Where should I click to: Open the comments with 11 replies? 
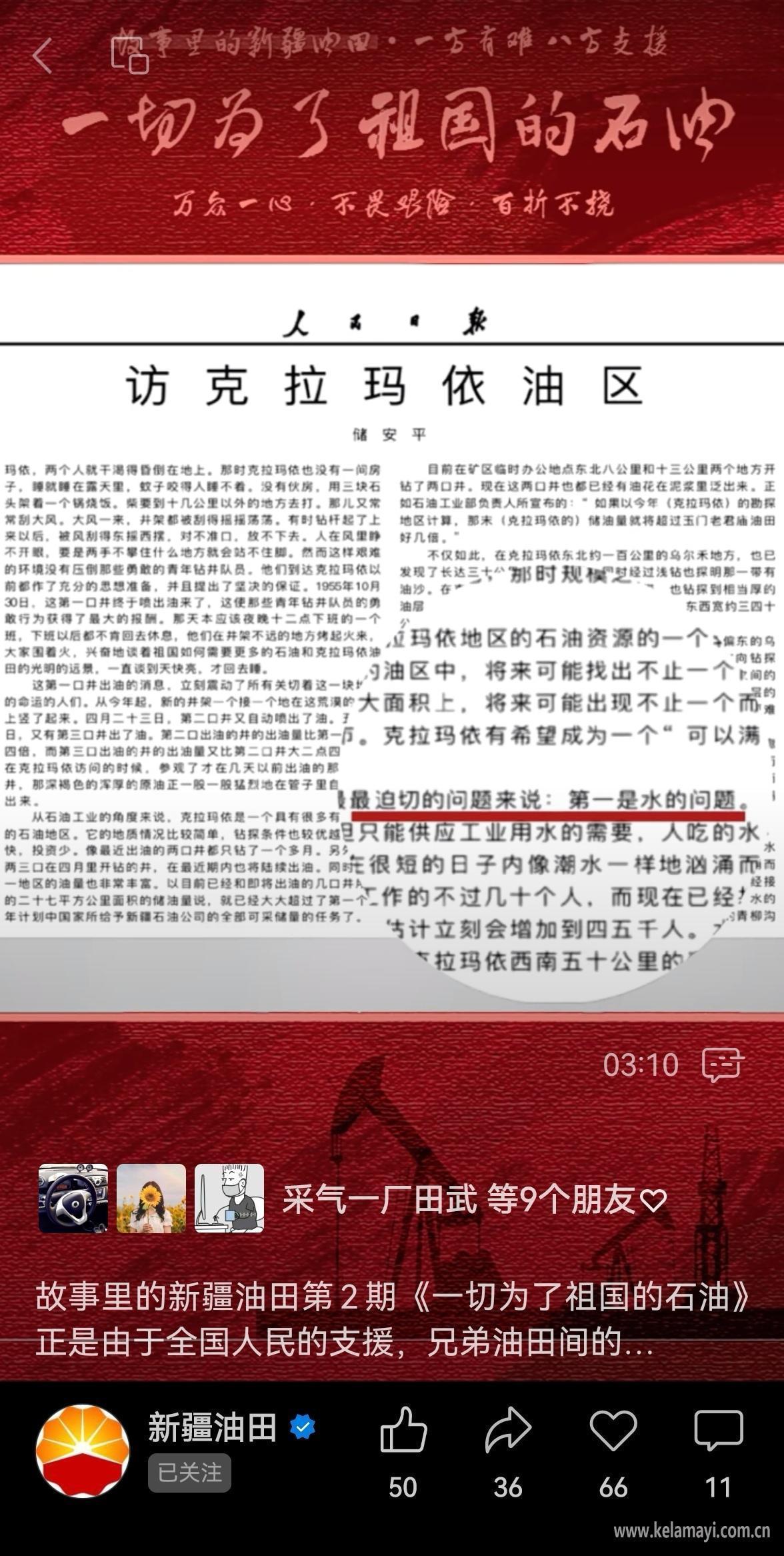tap(718, 1430)
